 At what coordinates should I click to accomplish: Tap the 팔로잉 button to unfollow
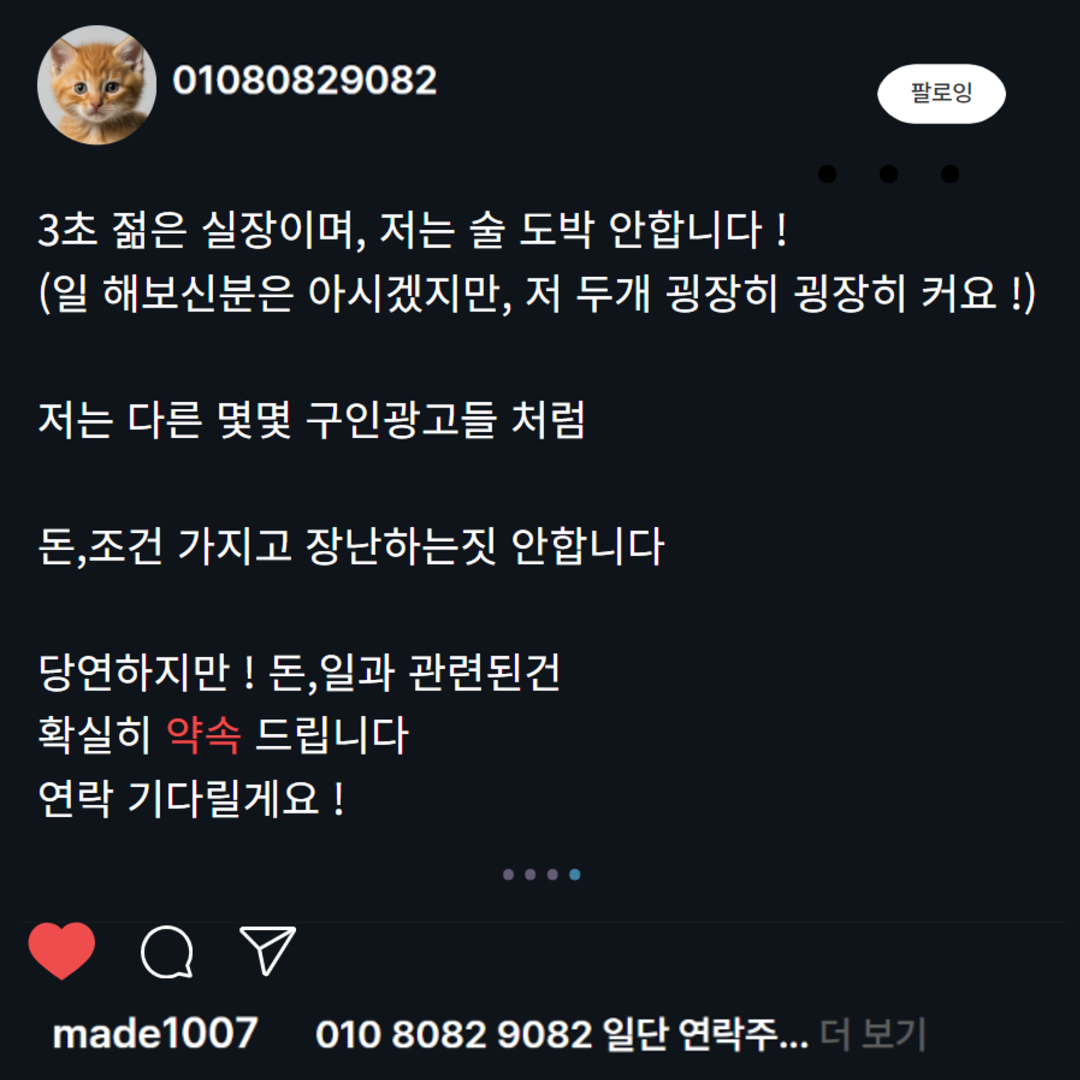[941, 94]
